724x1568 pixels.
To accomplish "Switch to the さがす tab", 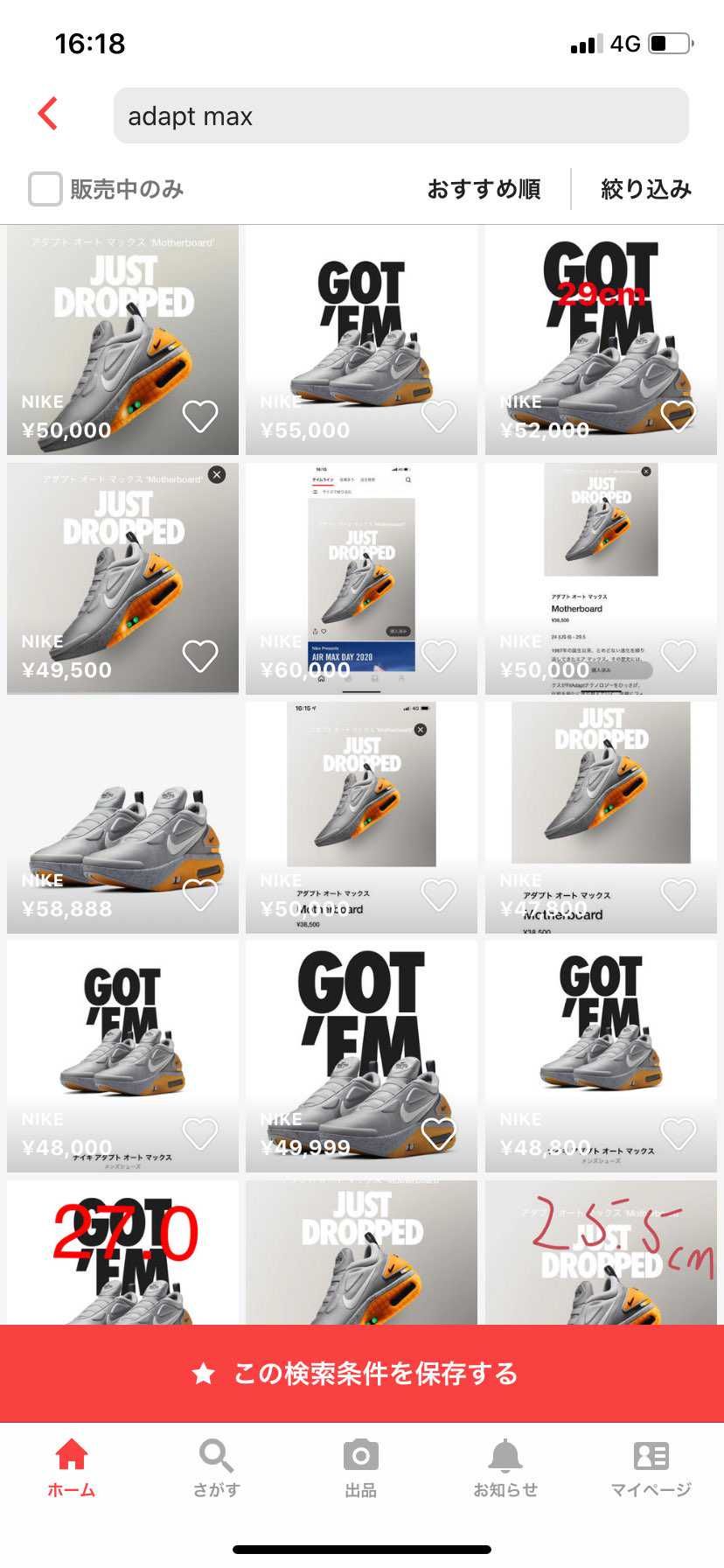I will click(x=216, y=1468).
